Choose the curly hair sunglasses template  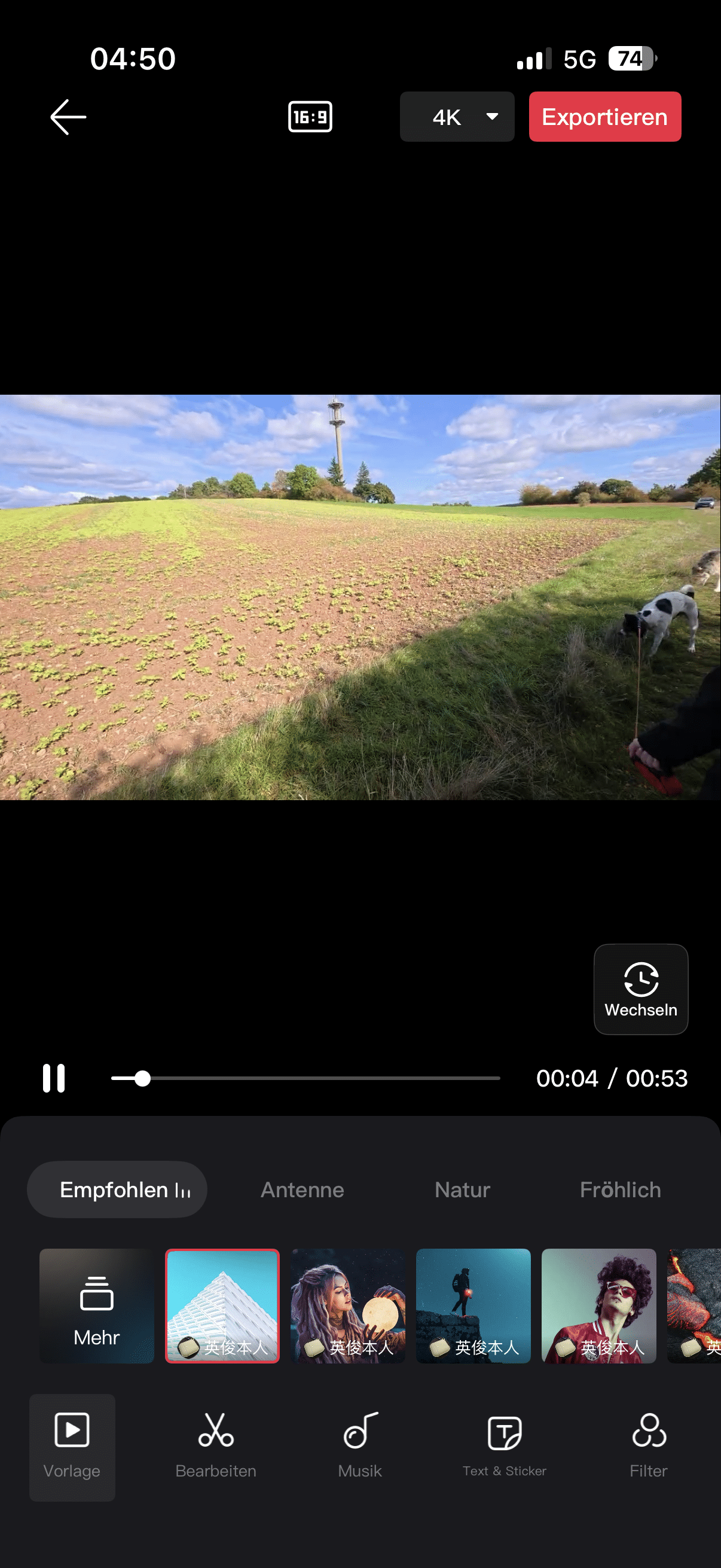(598, 1305)
